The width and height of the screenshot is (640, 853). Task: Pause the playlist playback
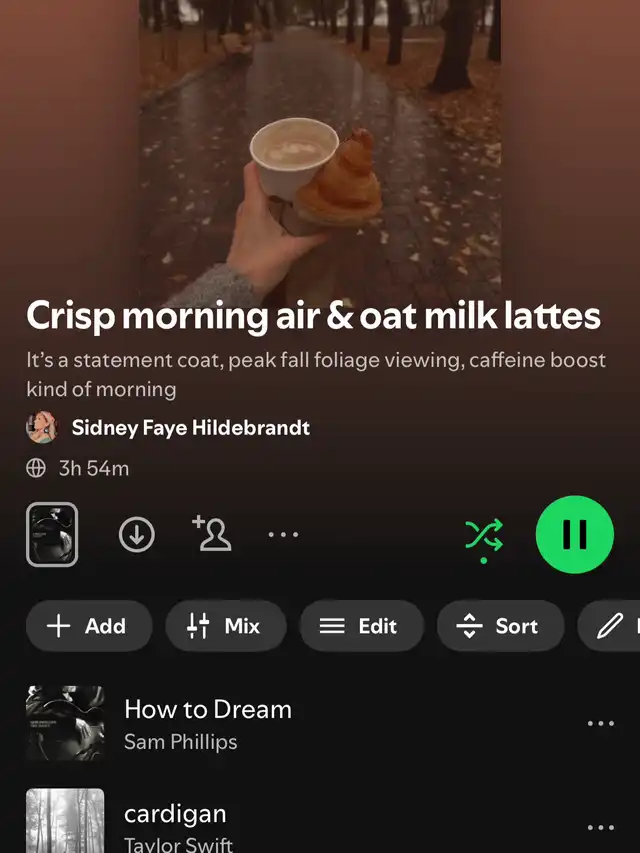574,535
